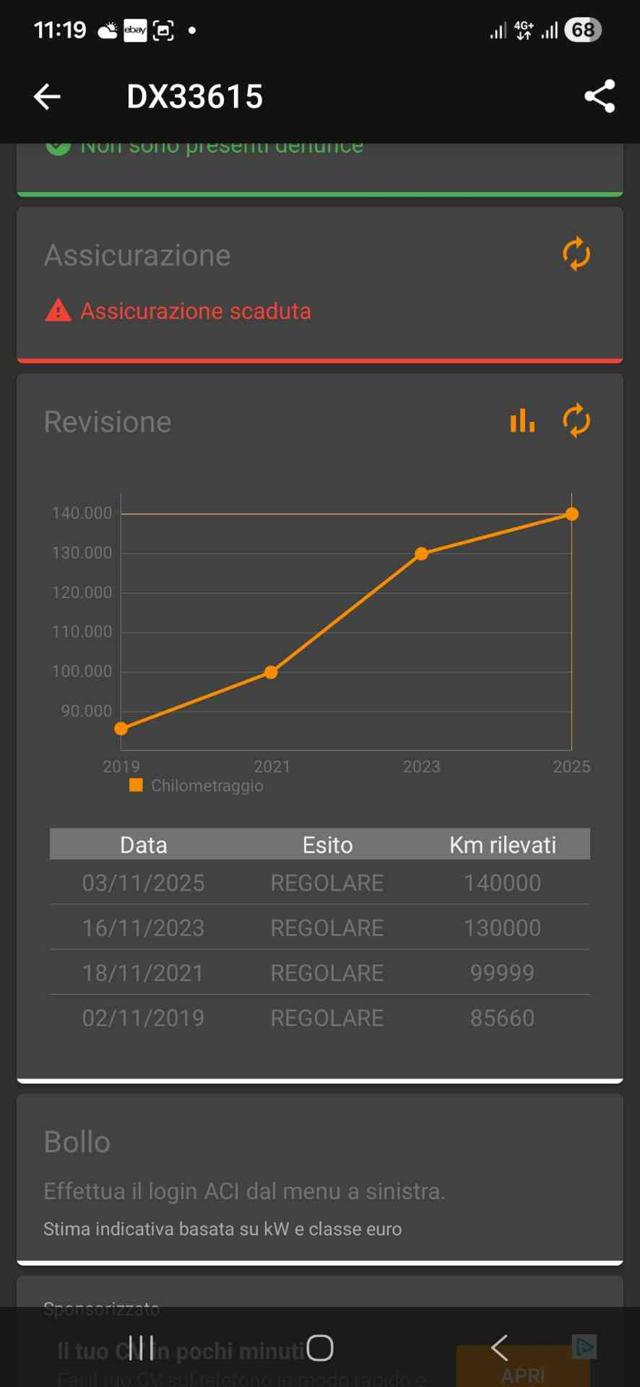The width and height of the screenshot is (640, 1387).
Task: Tap the APRI button on the sponsored ad
Action: [x=522, y=1368]
